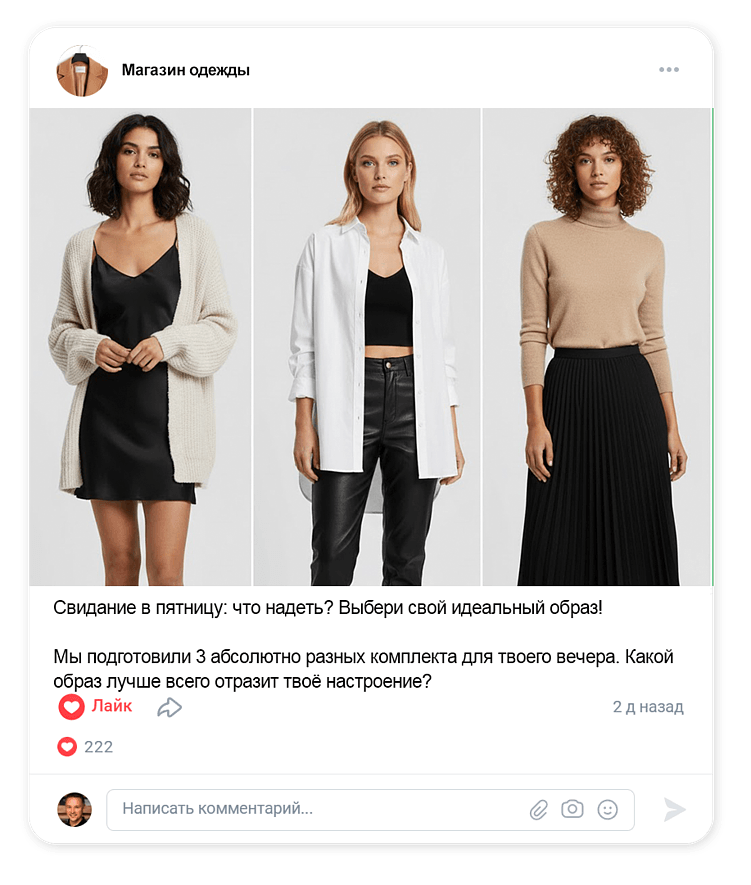Open the post by its 2 д назад timestamp
751x885 pixels.
[648, 707]
